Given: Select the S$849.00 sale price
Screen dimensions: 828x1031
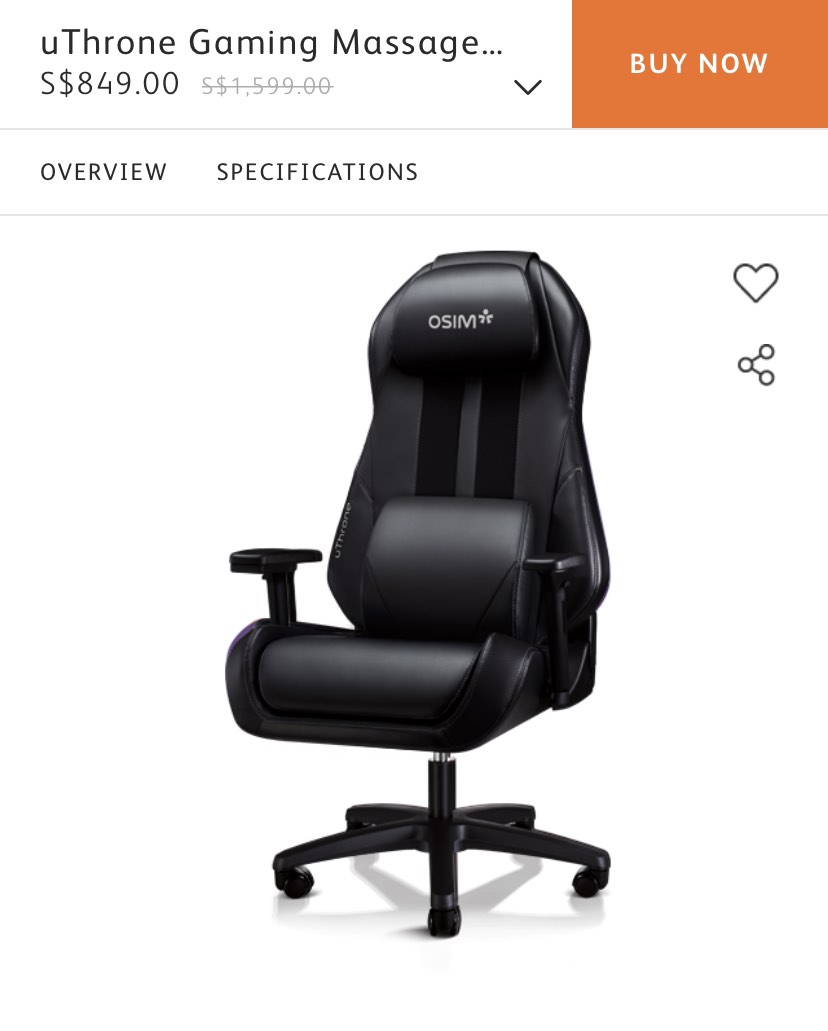Looking at the screenshot, I should coord(109,84).
